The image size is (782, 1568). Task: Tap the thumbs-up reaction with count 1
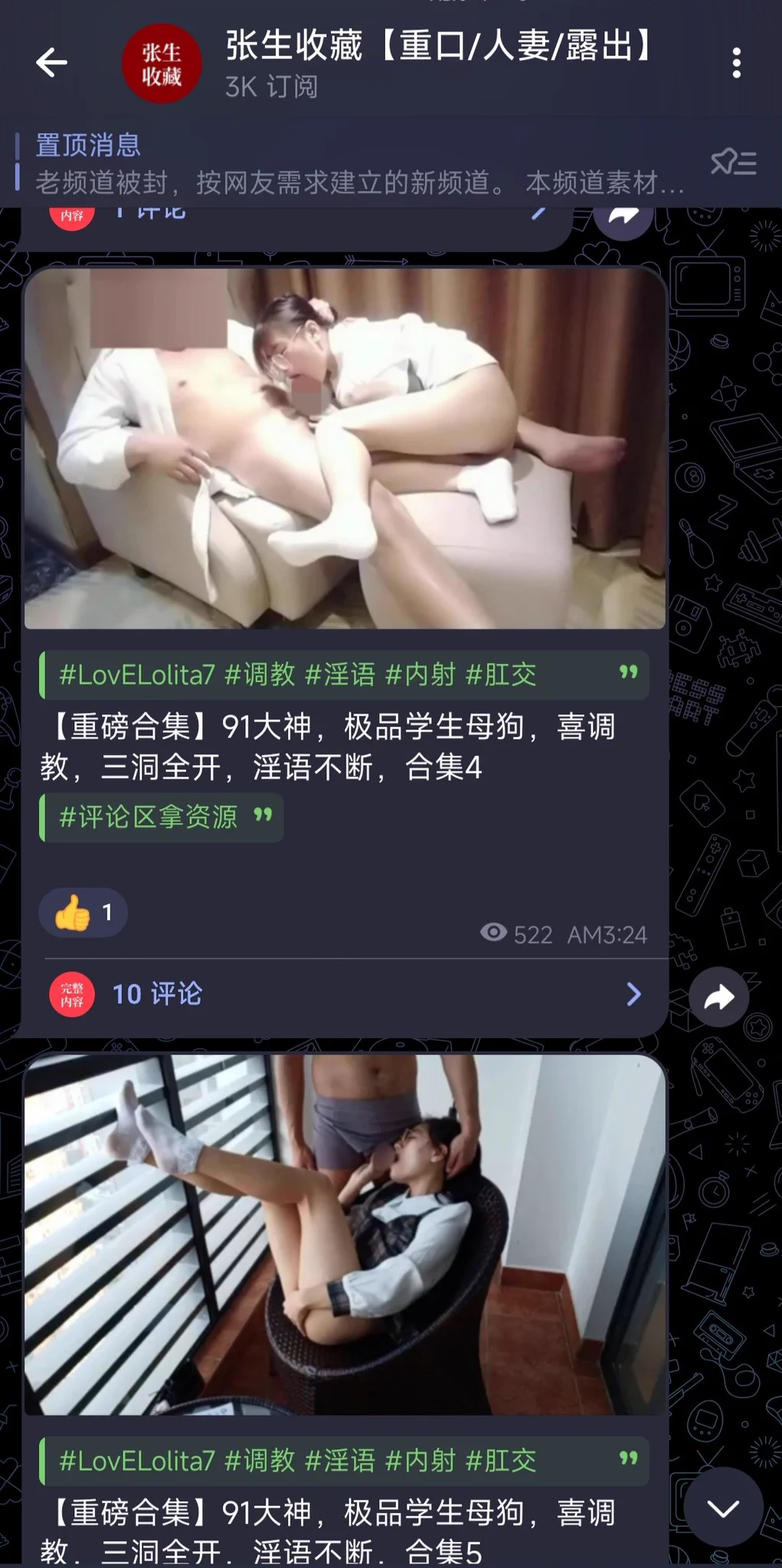[83, 913]
